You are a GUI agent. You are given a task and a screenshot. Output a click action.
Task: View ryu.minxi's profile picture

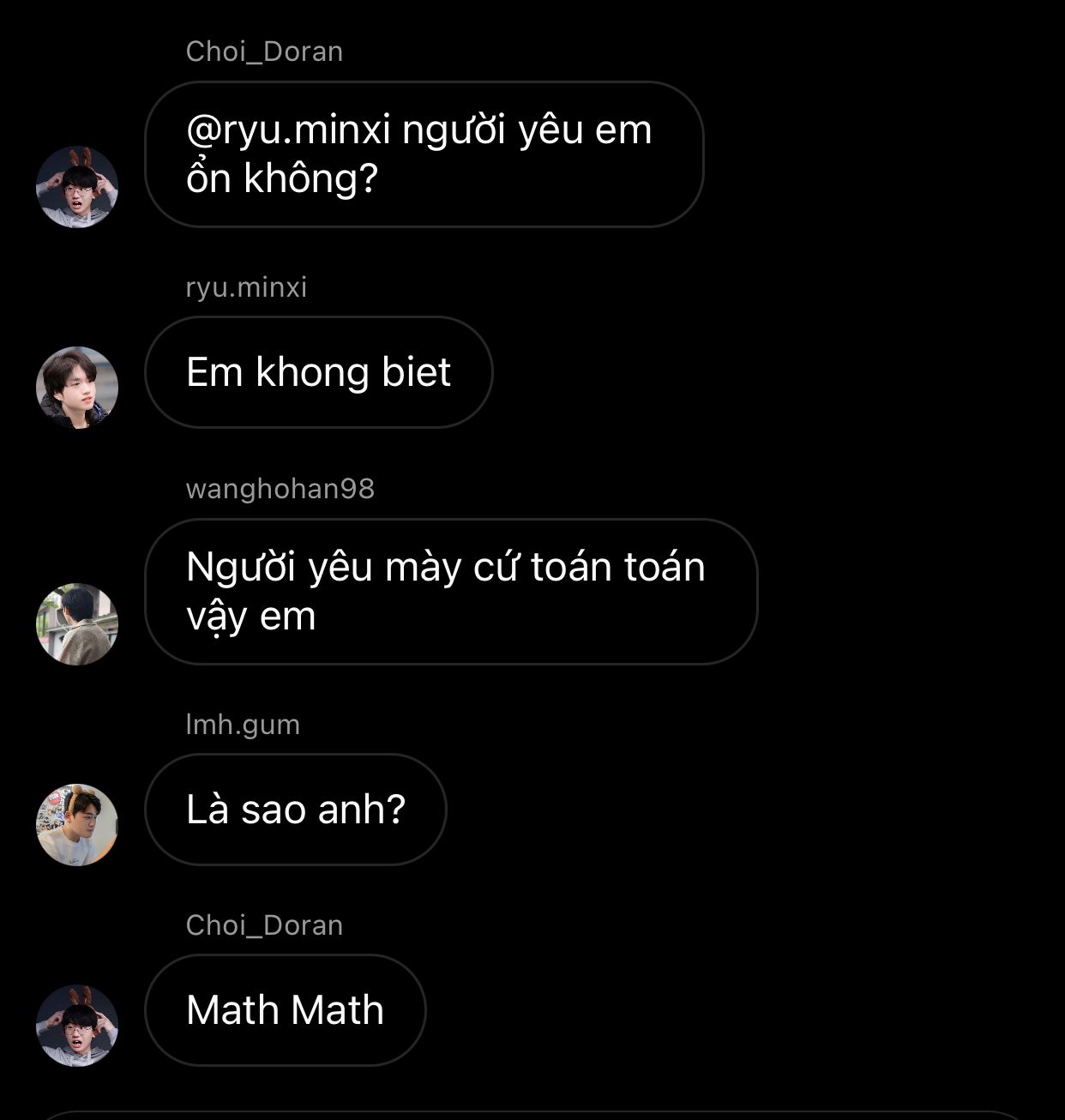coord(77,387)
